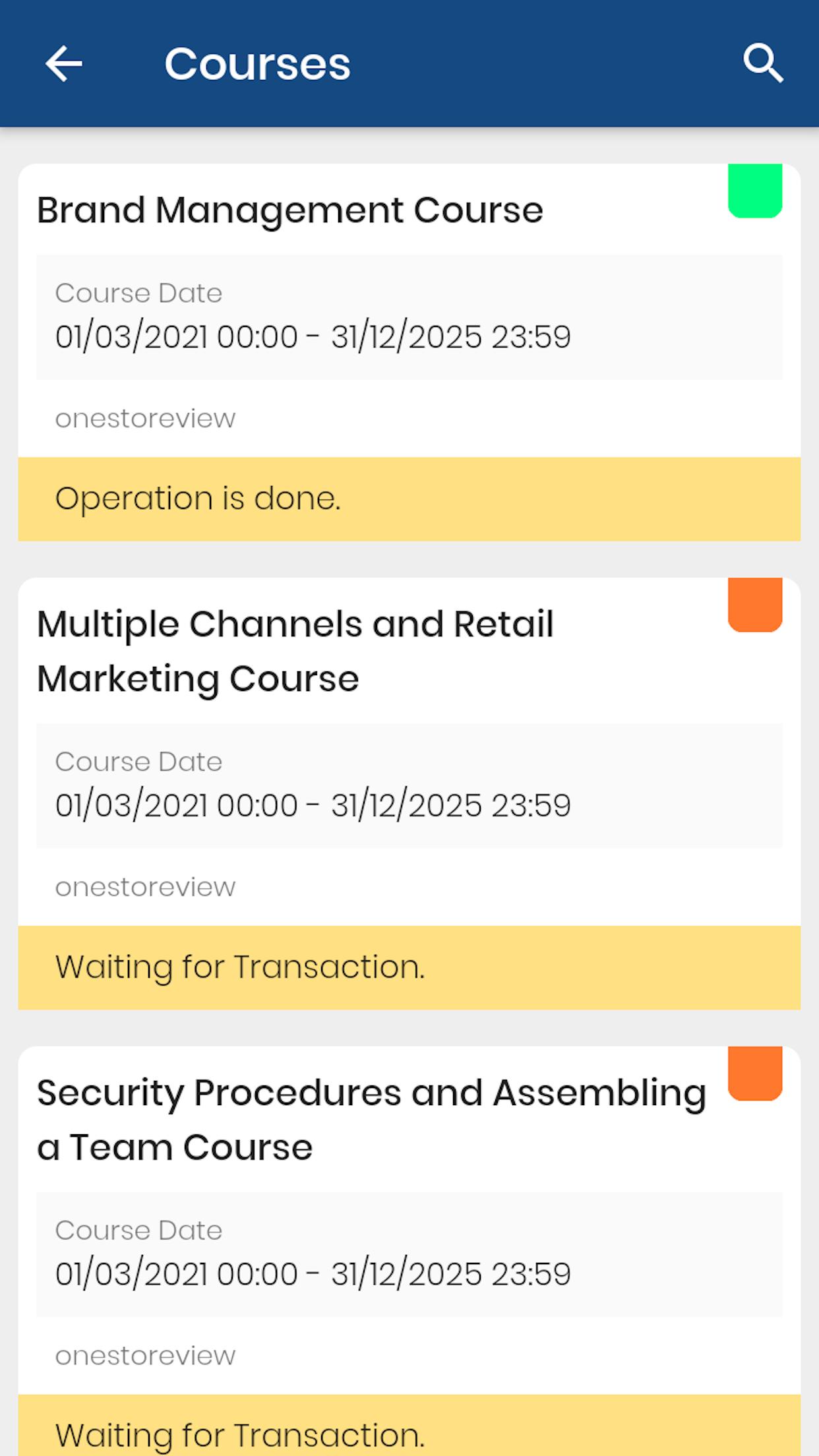Screen dimensions: 819x1456
Task: Go back using the arrow icon
Action: point(64,63)
